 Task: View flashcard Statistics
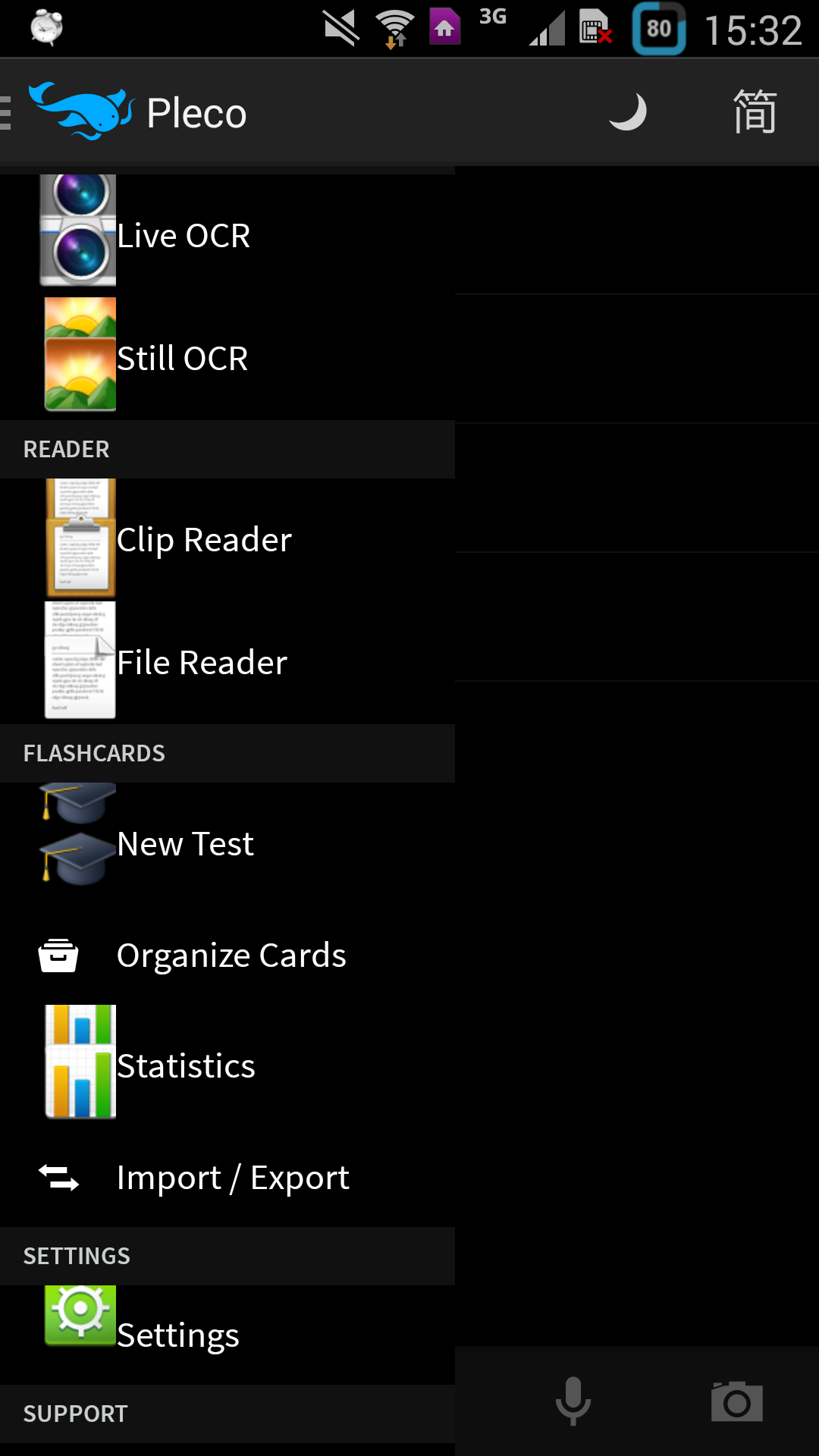pos(227,1065)
